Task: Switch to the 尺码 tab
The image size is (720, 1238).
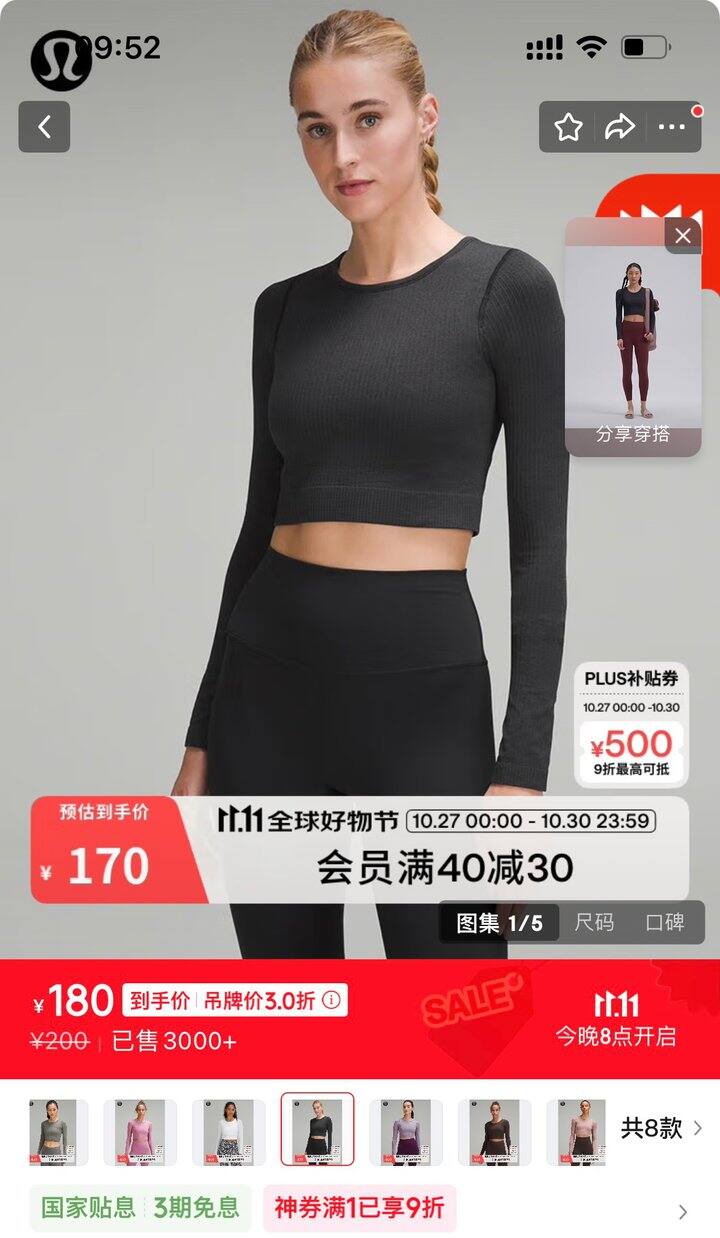Action: [594, 922]
